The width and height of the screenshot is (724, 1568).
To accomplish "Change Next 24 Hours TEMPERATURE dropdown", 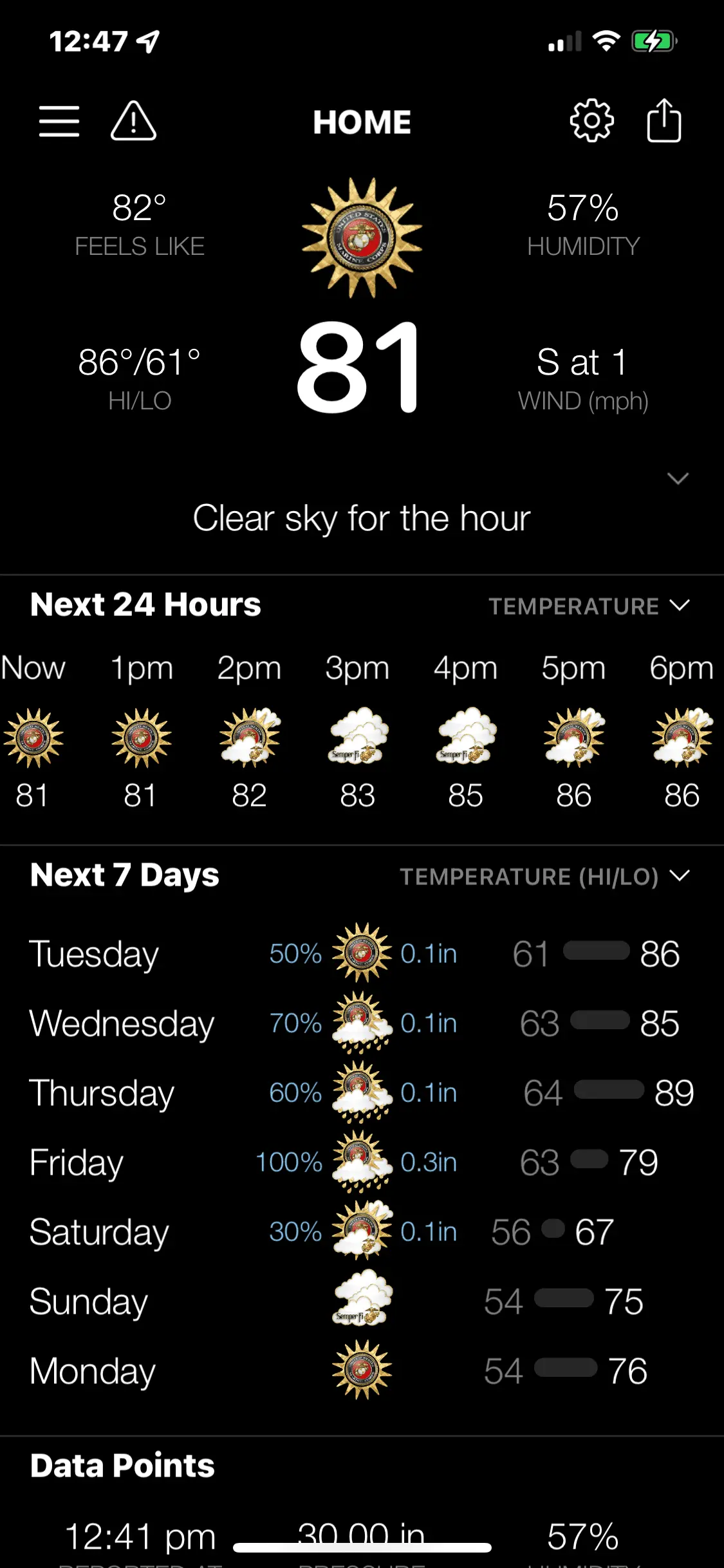I will (589, 606).
